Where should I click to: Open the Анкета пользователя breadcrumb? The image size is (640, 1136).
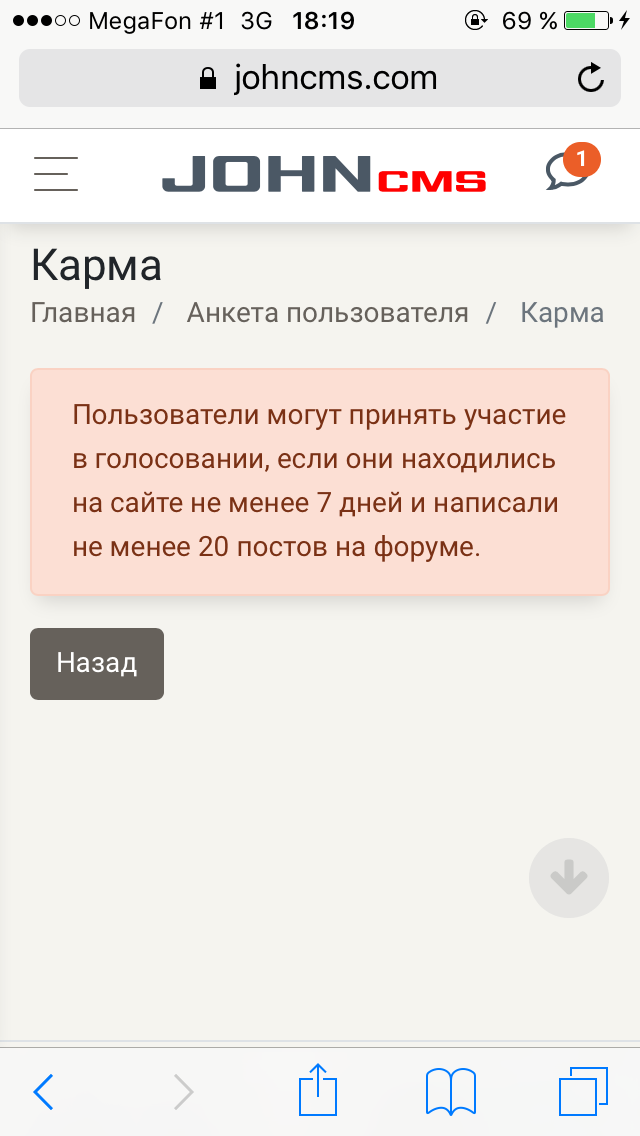pyautogui.click(x=327, y=313)
